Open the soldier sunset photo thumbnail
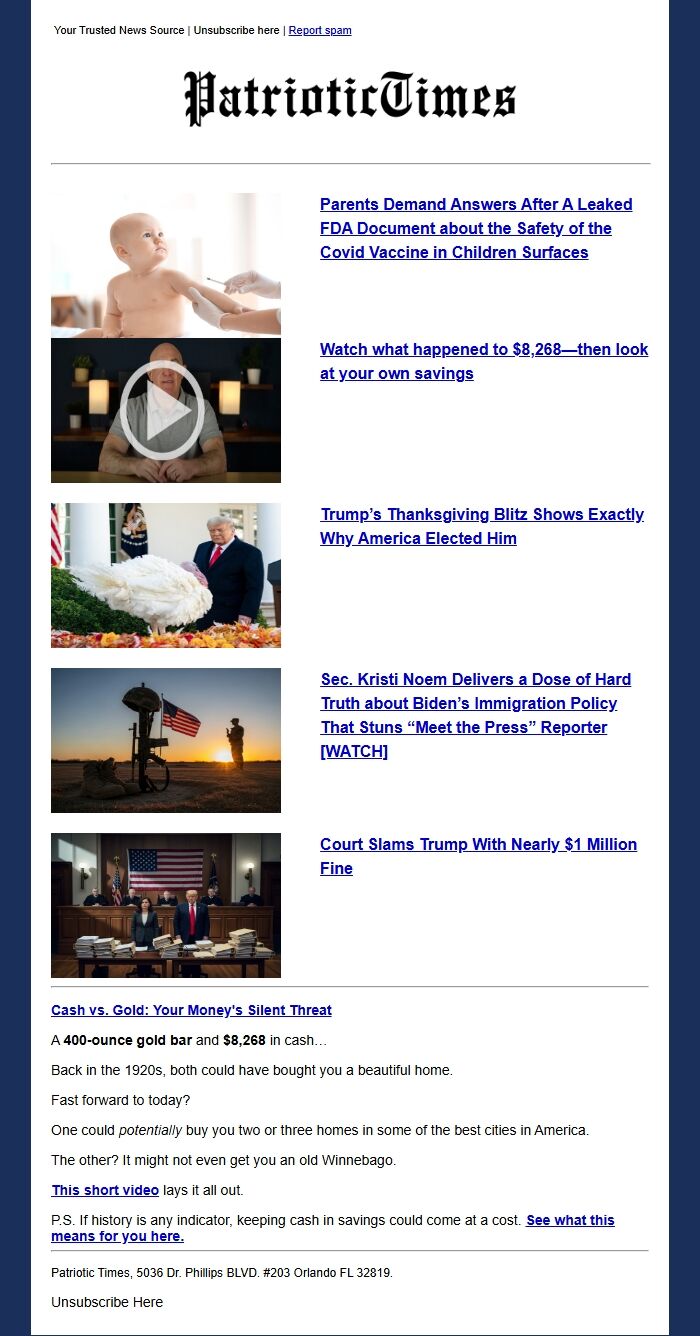 pos(166,740)
